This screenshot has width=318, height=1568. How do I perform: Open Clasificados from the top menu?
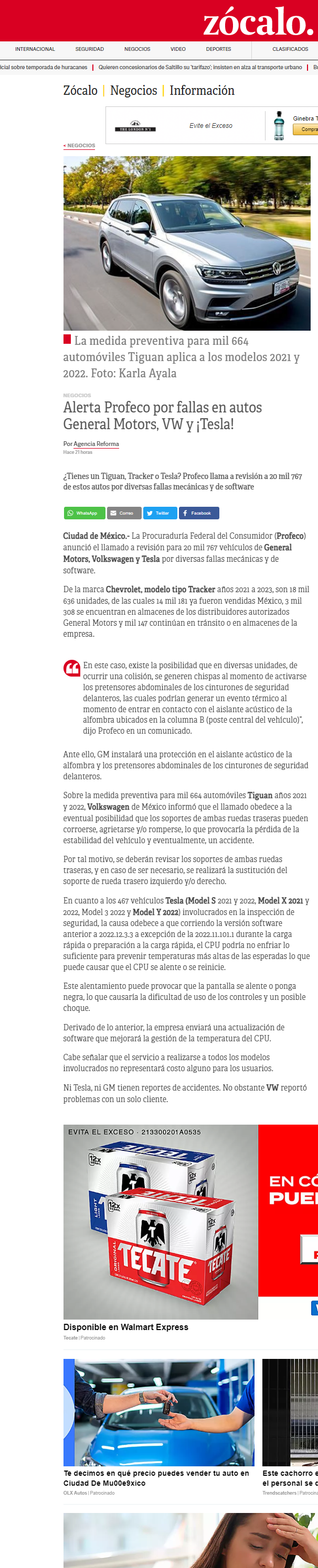pyautogui.click(x=290, y=49)
